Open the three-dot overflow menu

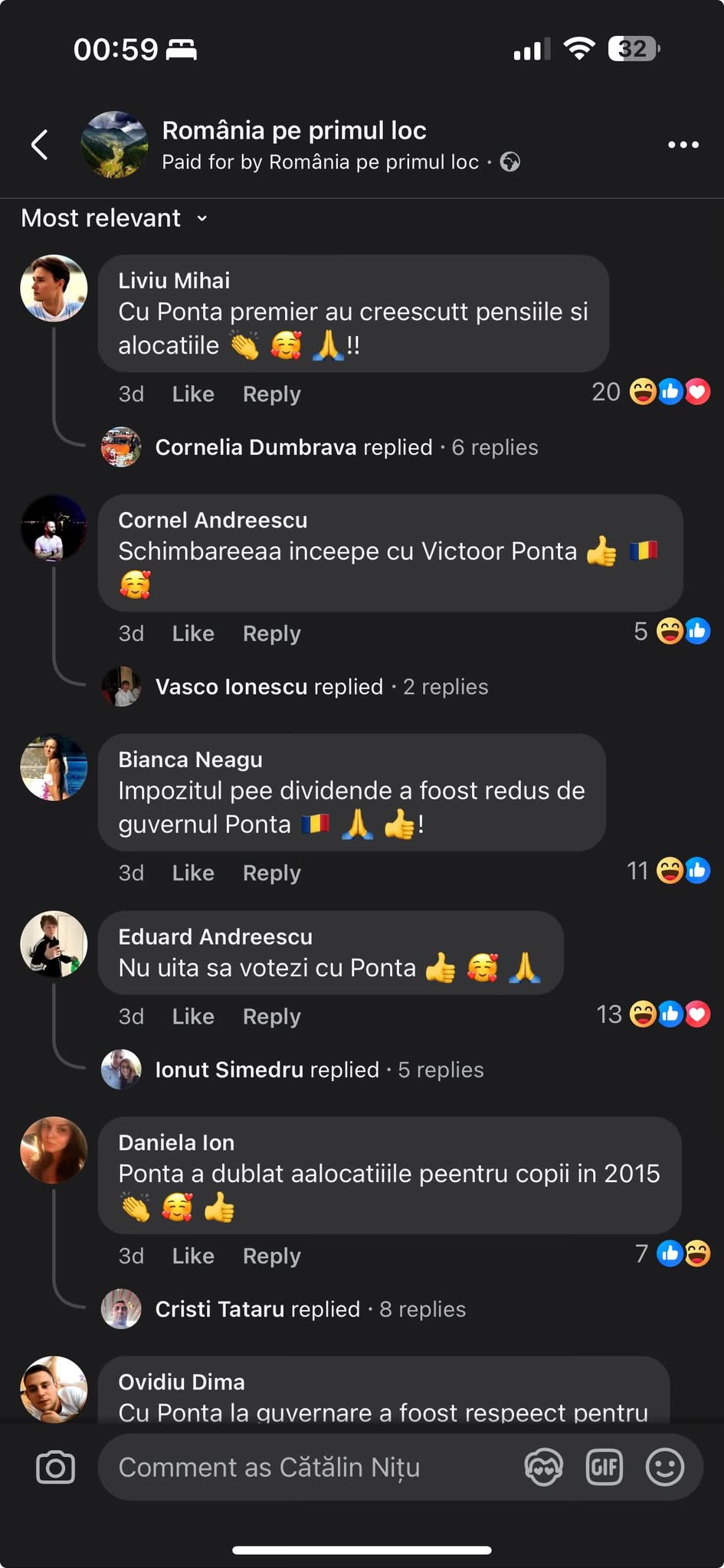click(x=683, y=145)
